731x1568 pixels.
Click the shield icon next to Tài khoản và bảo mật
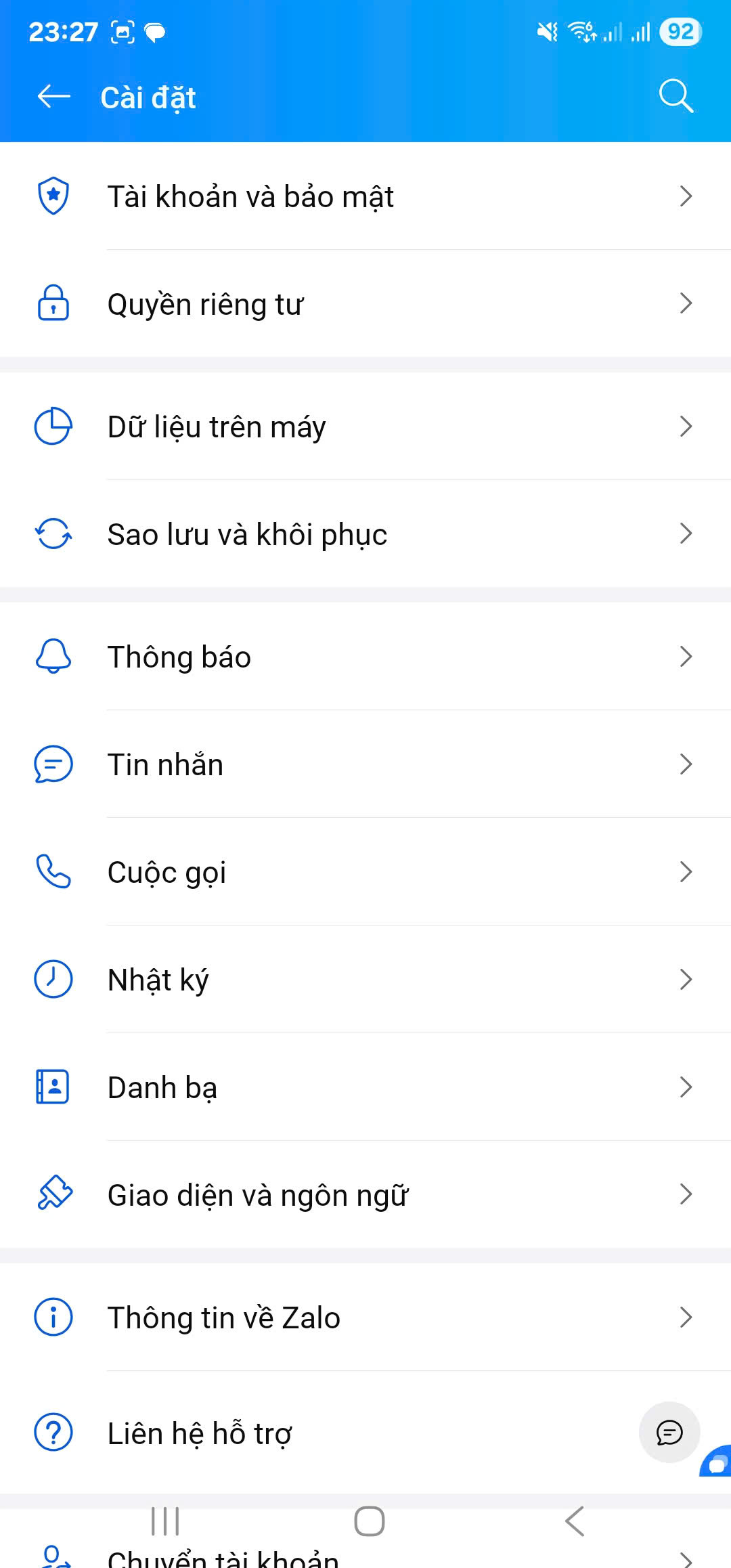click(x=52, y=196)
